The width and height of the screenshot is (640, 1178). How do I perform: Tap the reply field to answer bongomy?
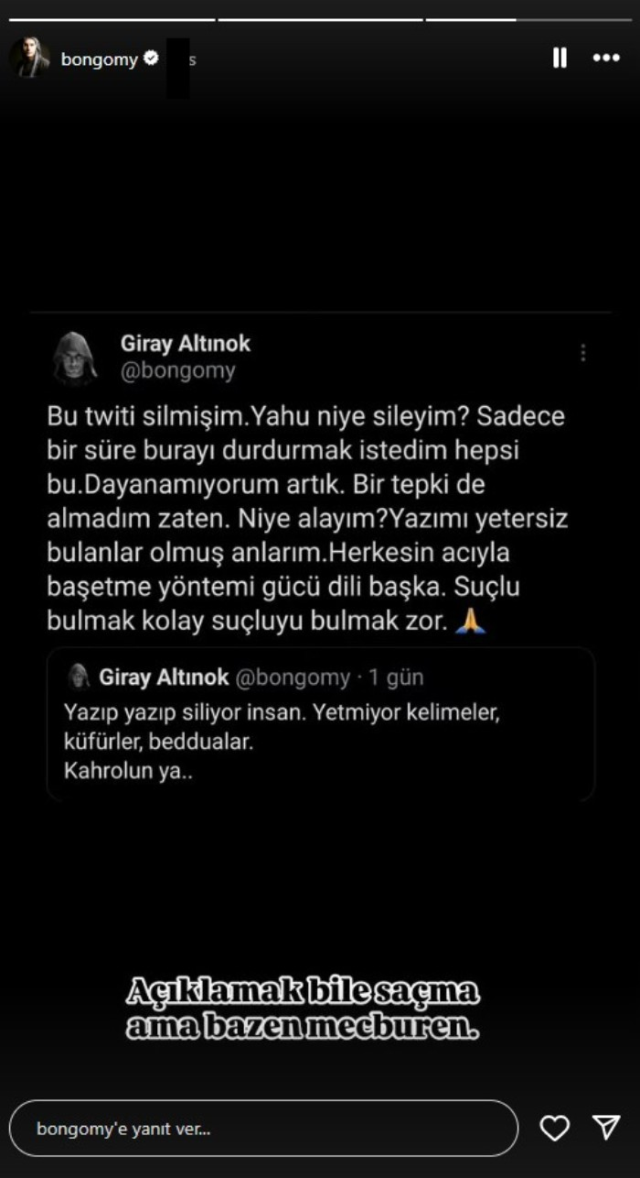click(262, 1129)
